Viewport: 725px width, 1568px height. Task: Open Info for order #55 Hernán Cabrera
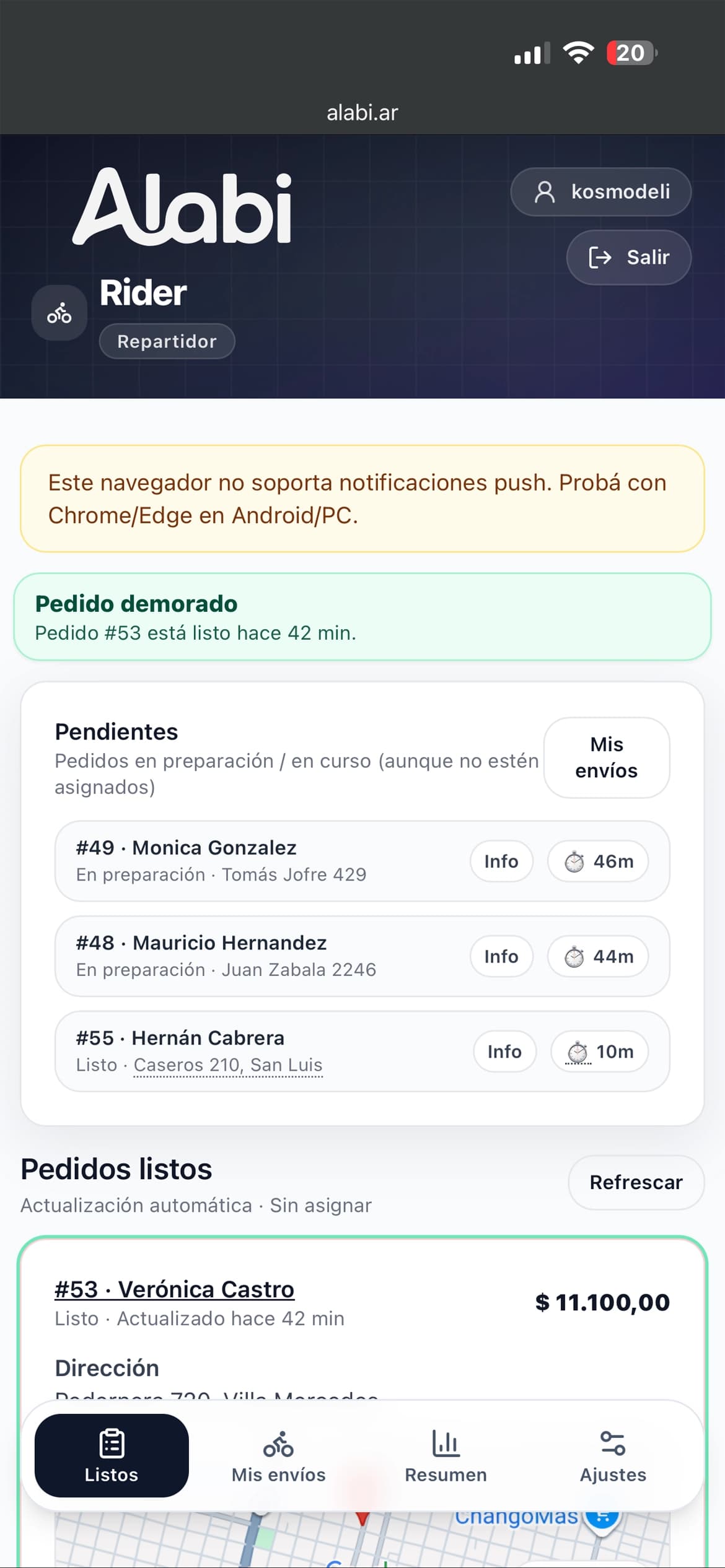tap(504, 1052)
